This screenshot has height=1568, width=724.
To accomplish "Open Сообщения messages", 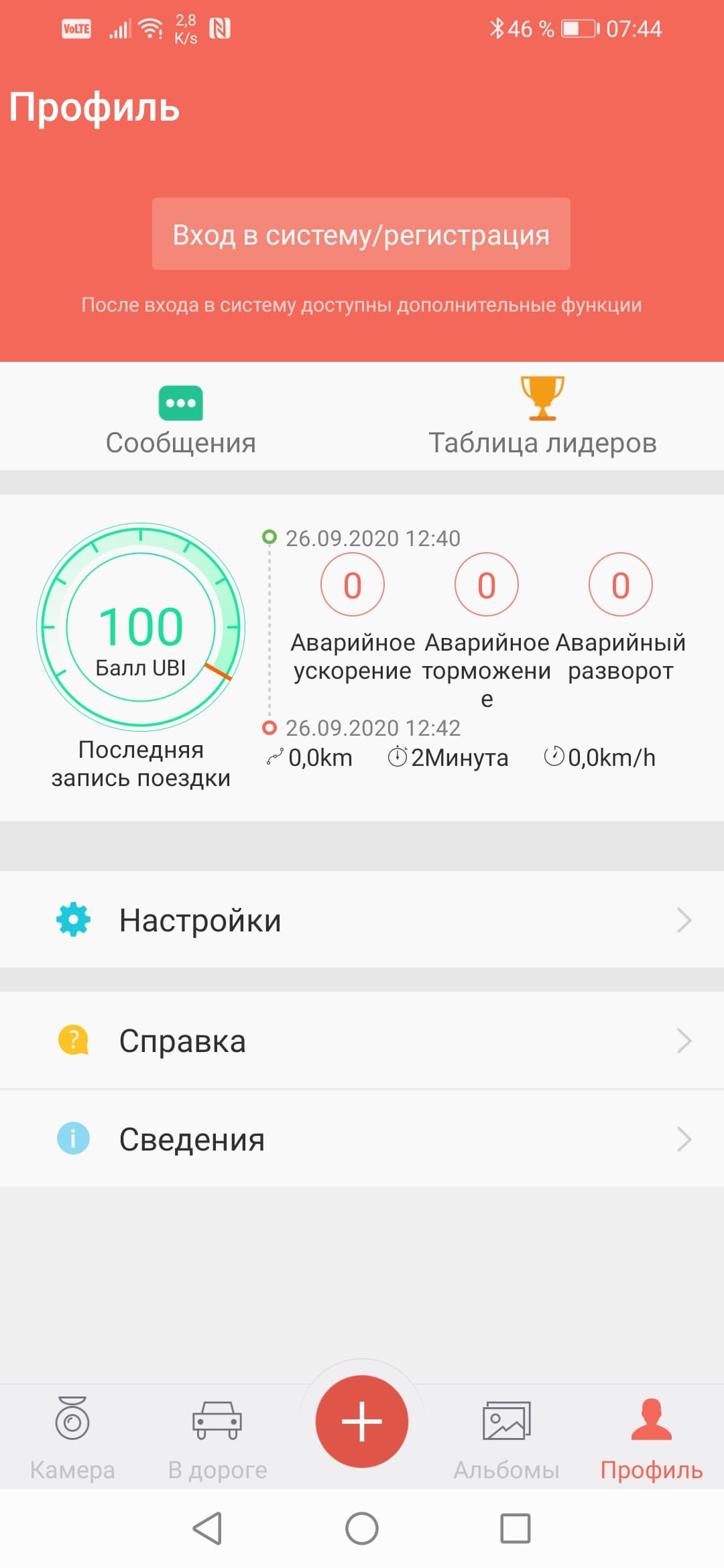I will coord(181,418).
